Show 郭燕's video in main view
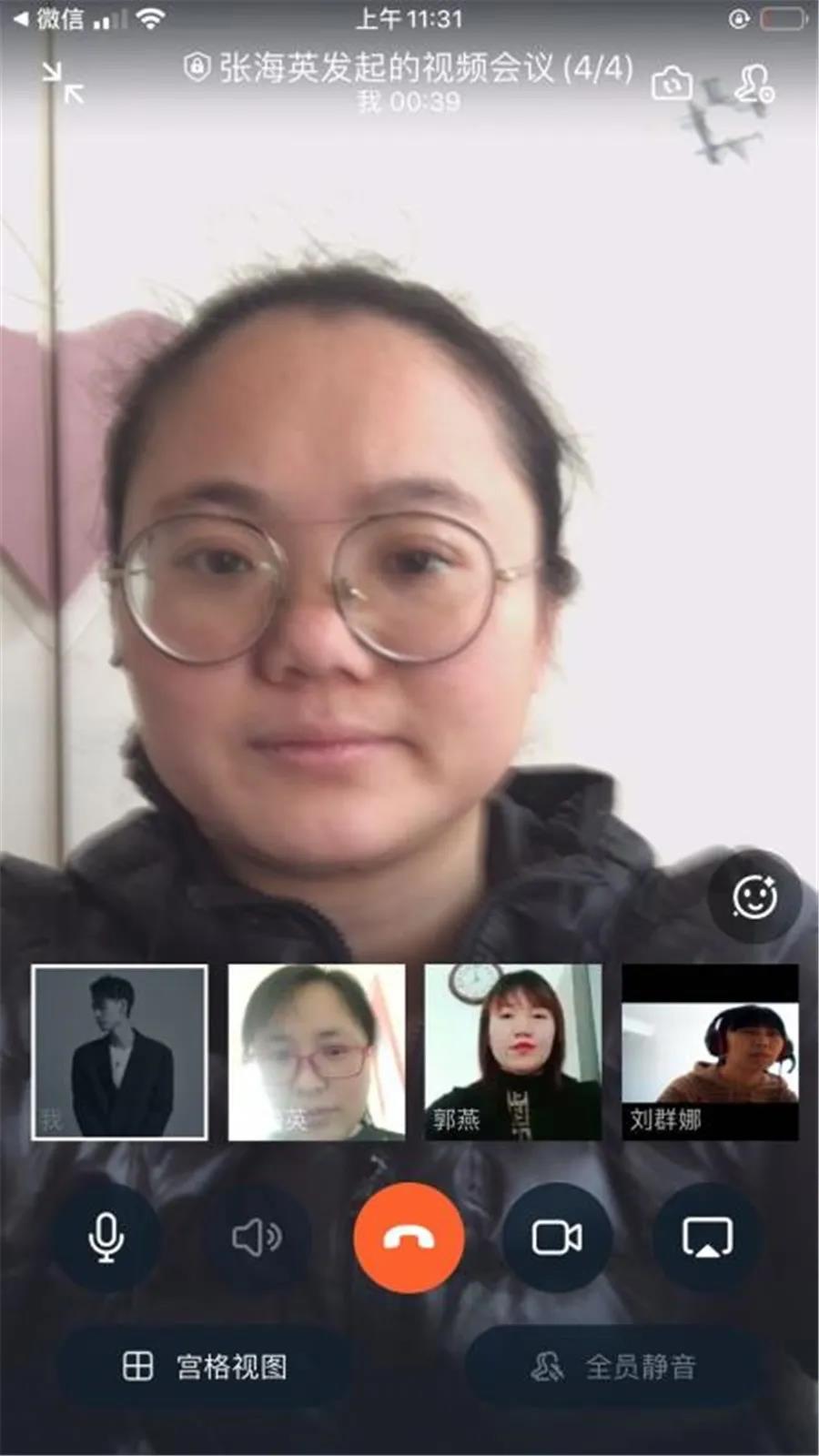819x1456 pixels. 513,1052
